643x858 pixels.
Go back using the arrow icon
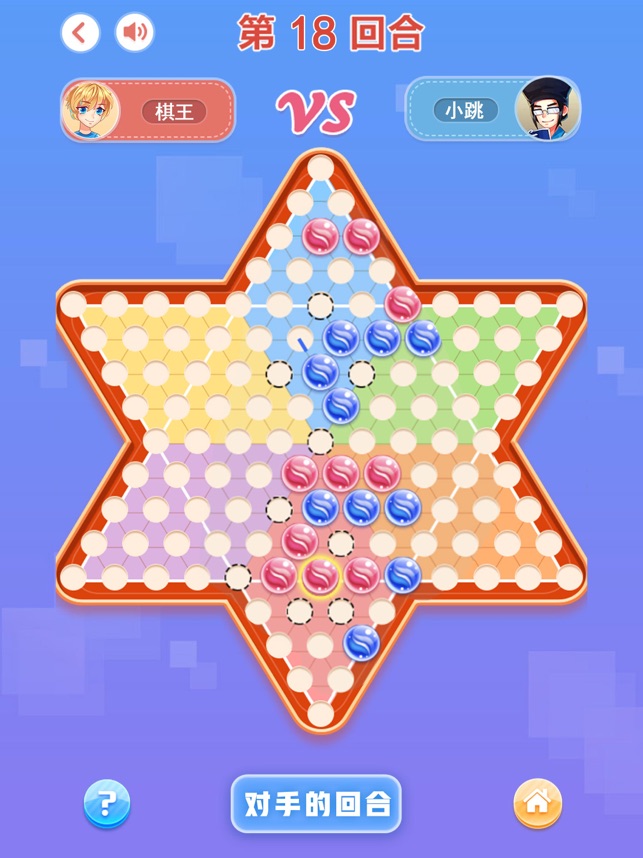(x=80, y=33)
